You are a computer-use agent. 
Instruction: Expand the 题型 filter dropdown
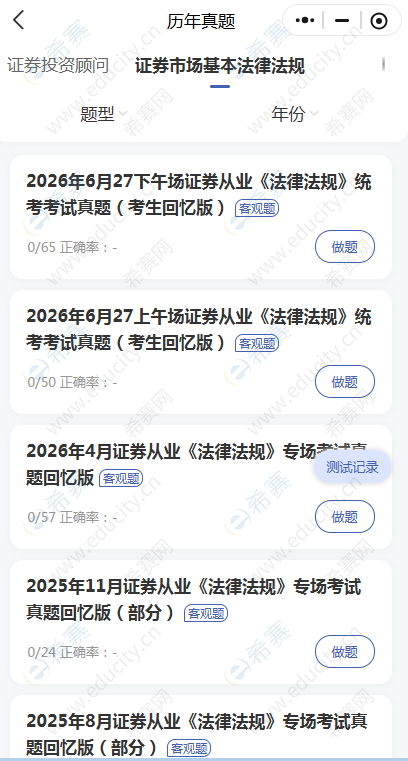[103, 114]
